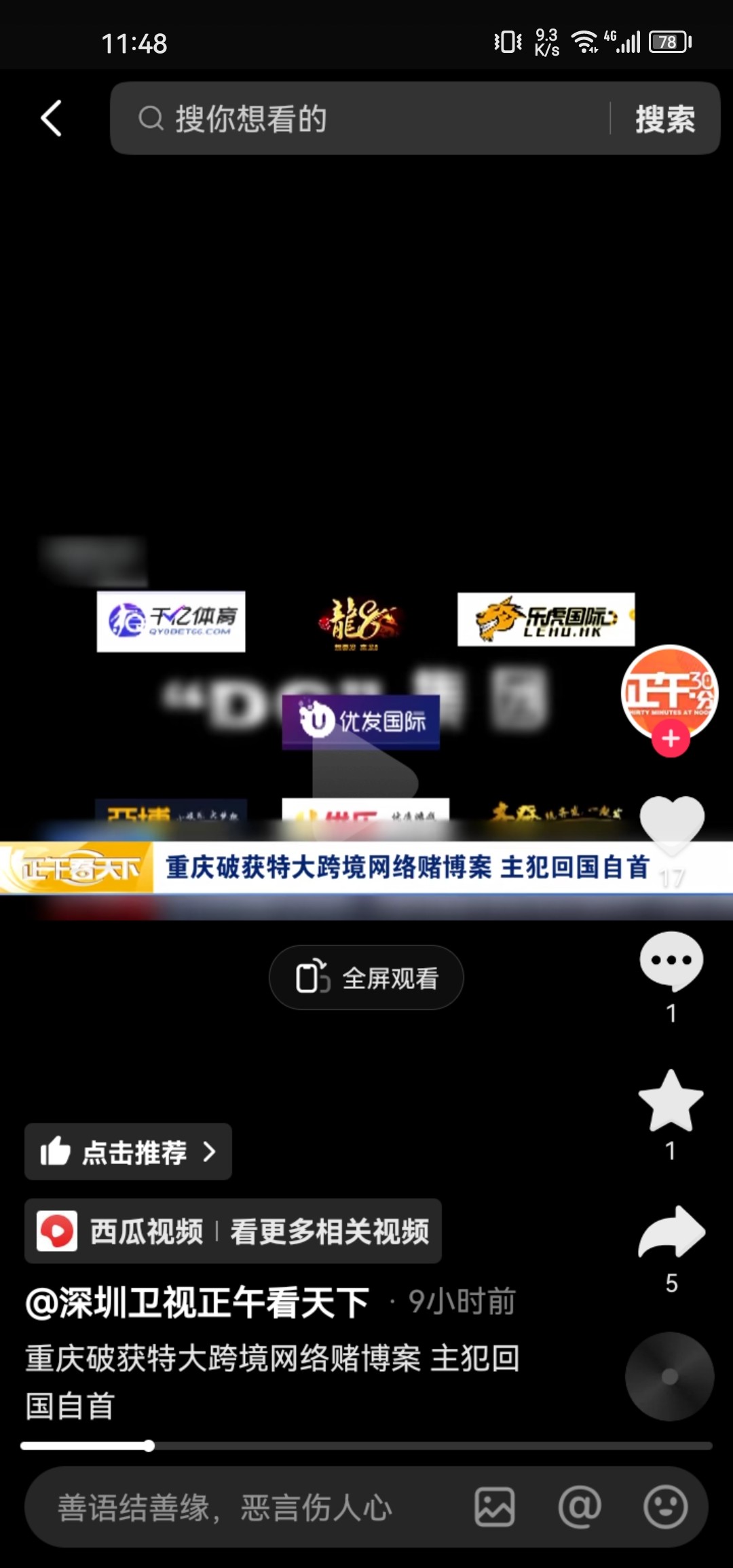Open 西瓜视频 看更多相关视频 link
This screenshot has width=733, height=1568.
point(233,1231)
